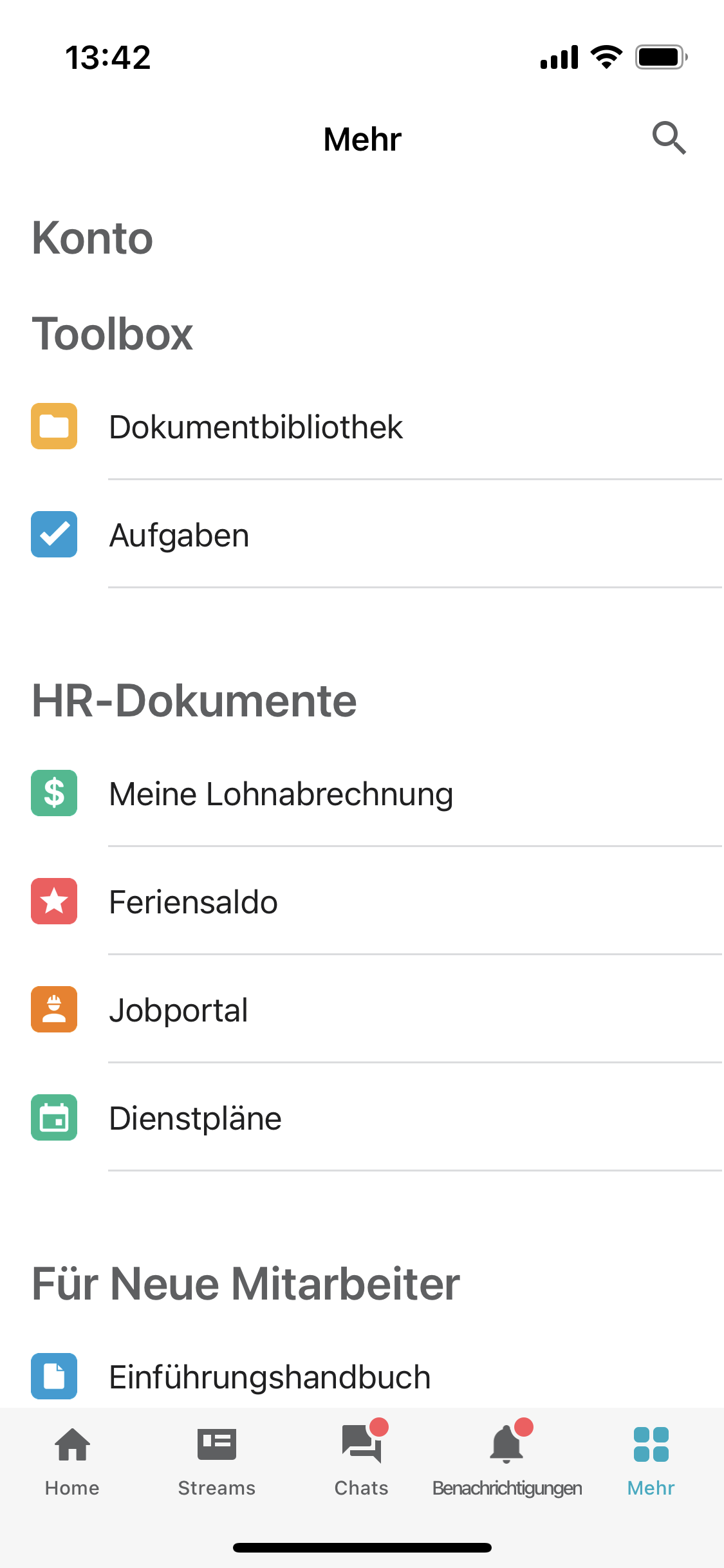Open Einführungshandbuch
The width and height of the screenshot is (724, 1568).
362,1376
